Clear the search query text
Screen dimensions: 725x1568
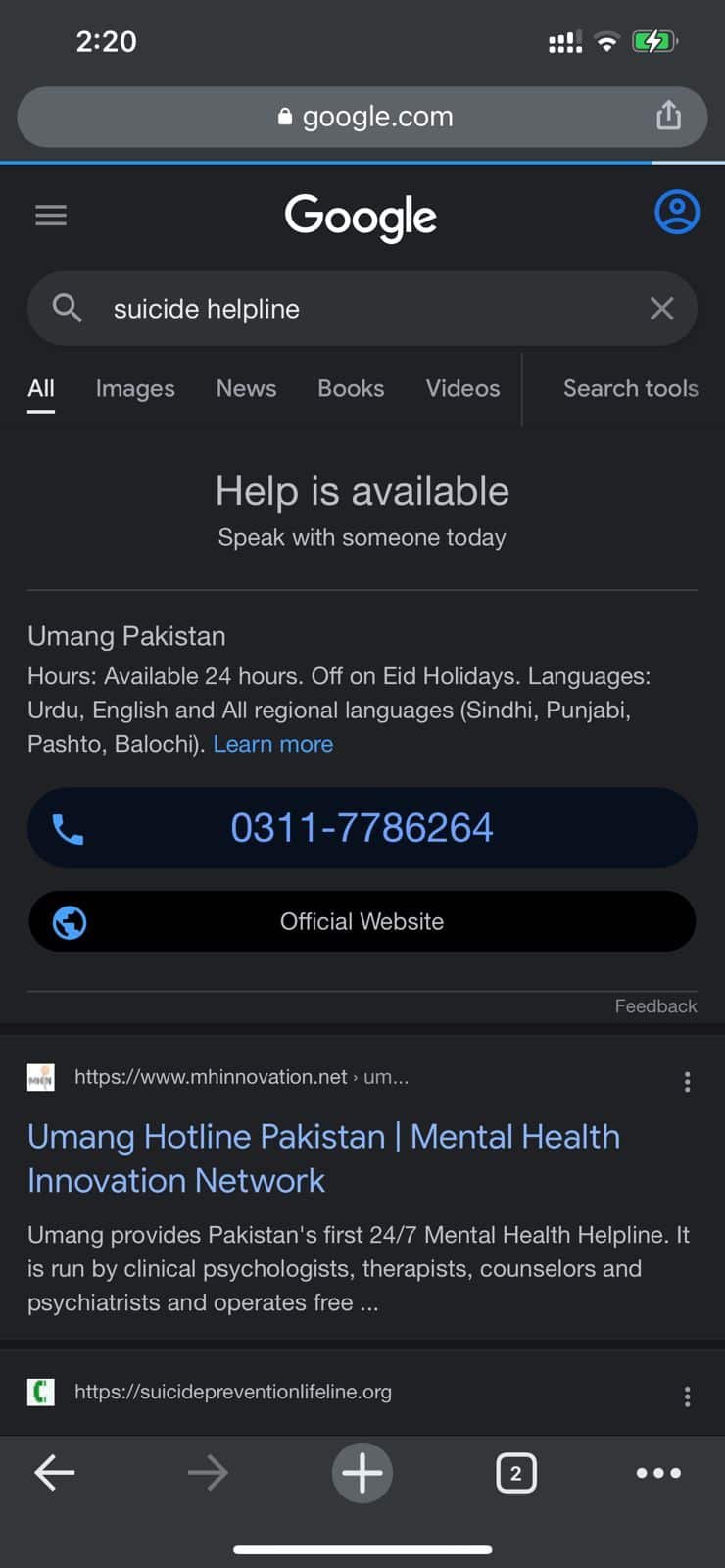(661, 309)
